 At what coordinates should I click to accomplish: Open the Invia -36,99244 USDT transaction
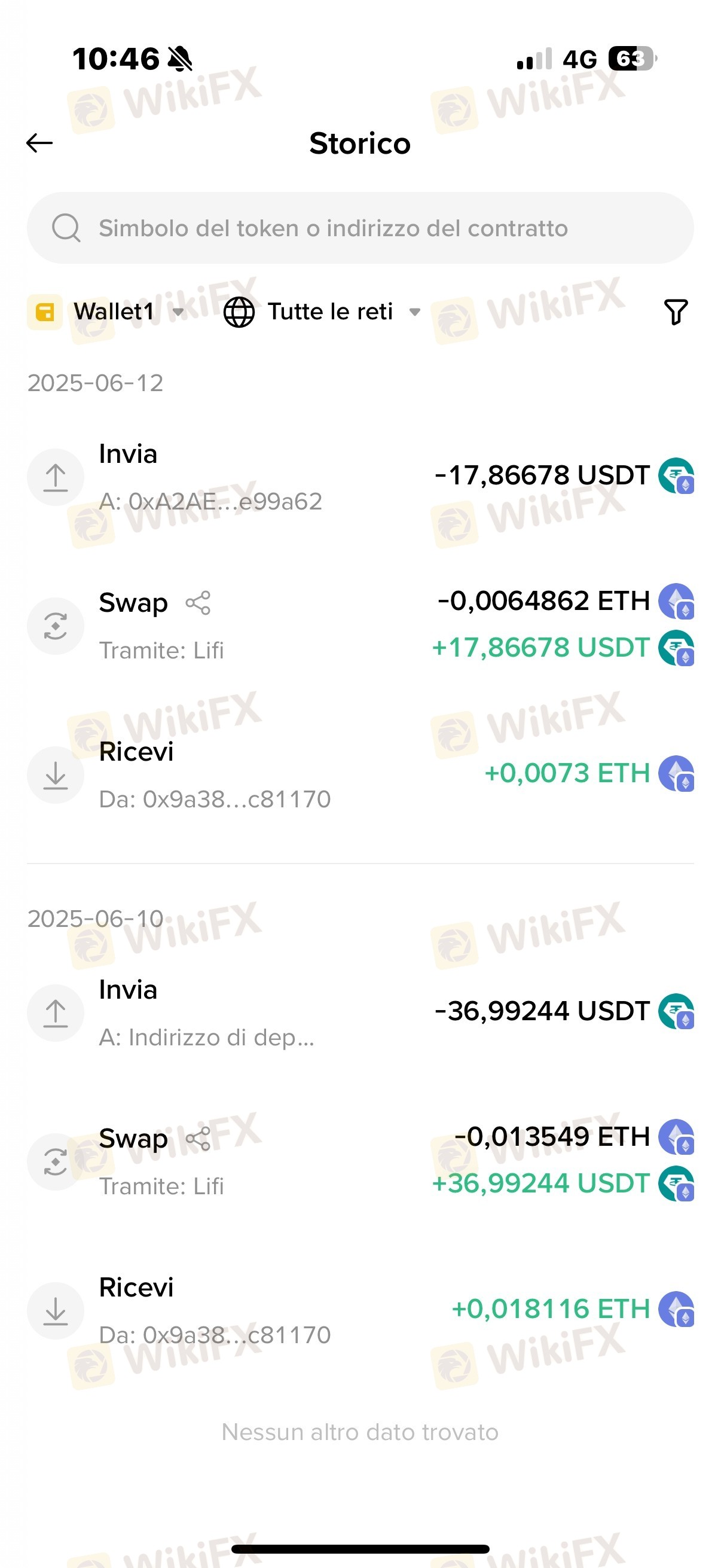pos(360,1013)
